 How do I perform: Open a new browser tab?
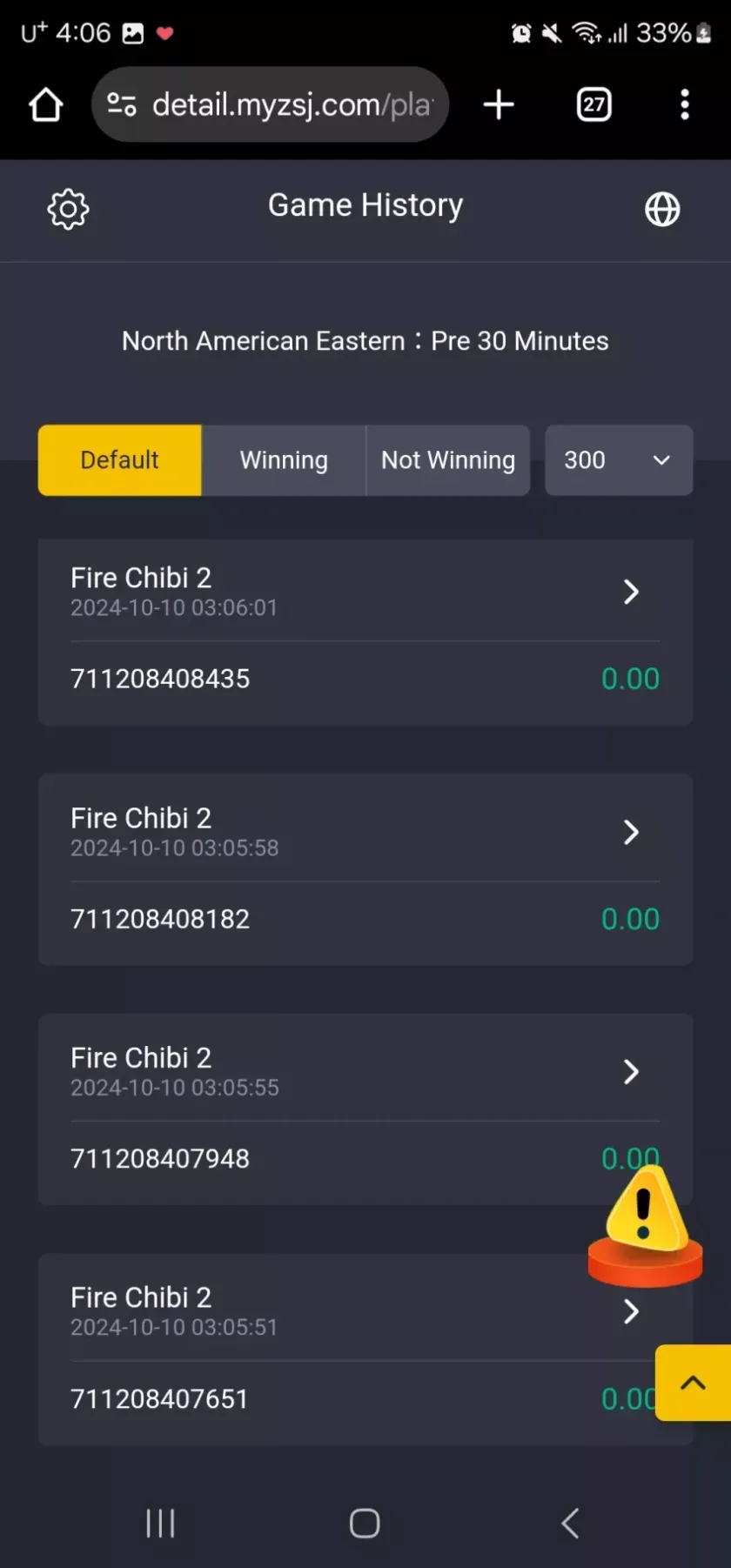[x=499, y=105]
